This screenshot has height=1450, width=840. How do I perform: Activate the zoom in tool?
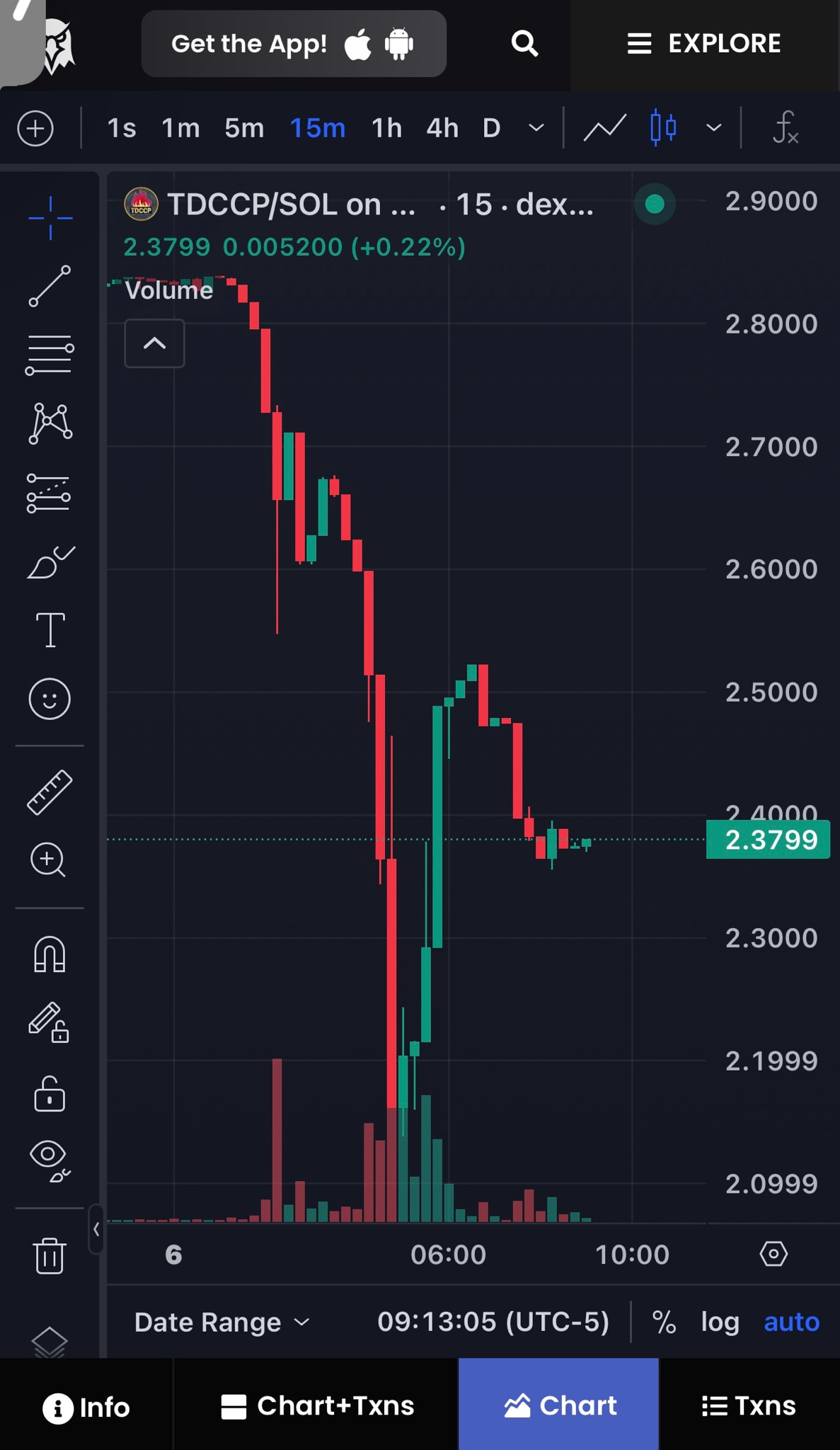coord(48,860)
